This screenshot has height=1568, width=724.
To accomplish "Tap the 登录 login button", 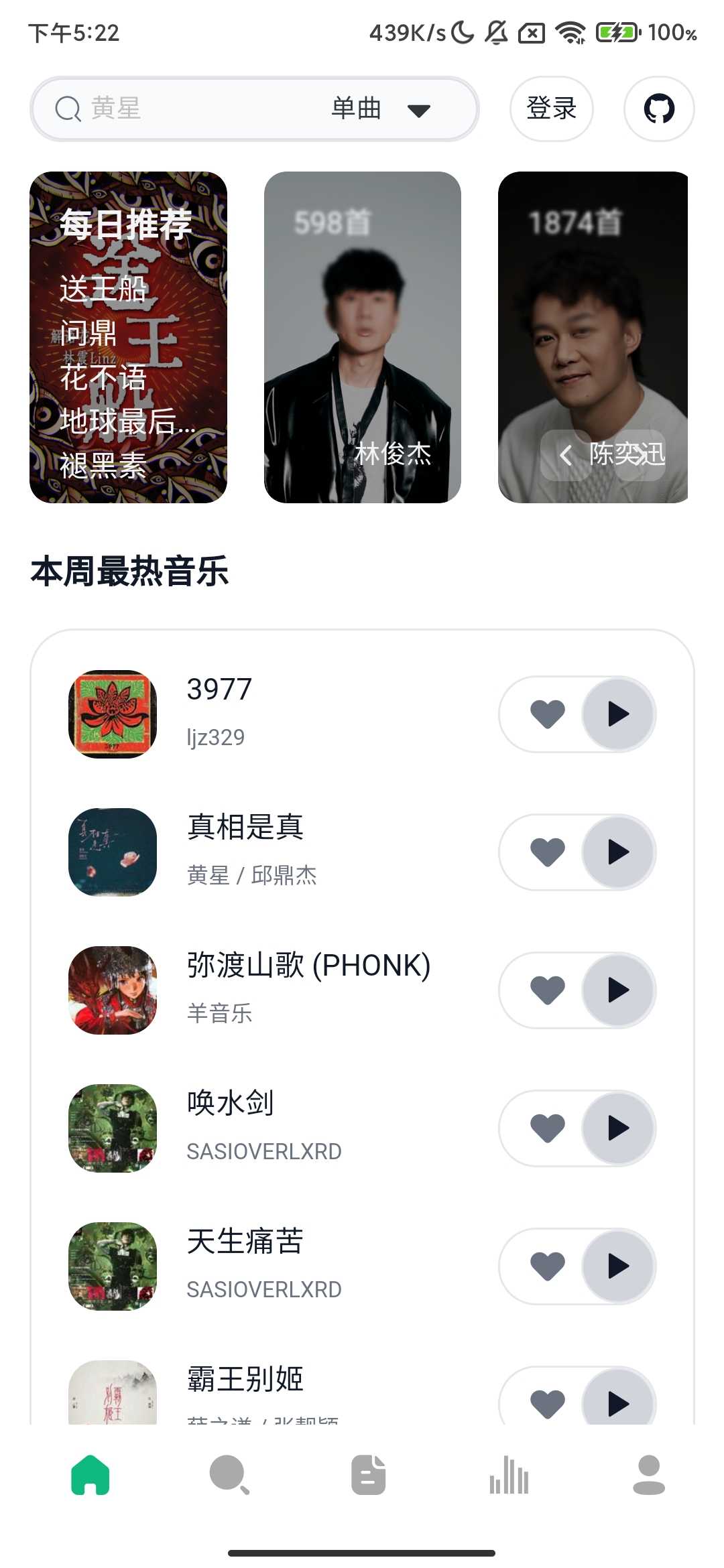I will [551, 109].
